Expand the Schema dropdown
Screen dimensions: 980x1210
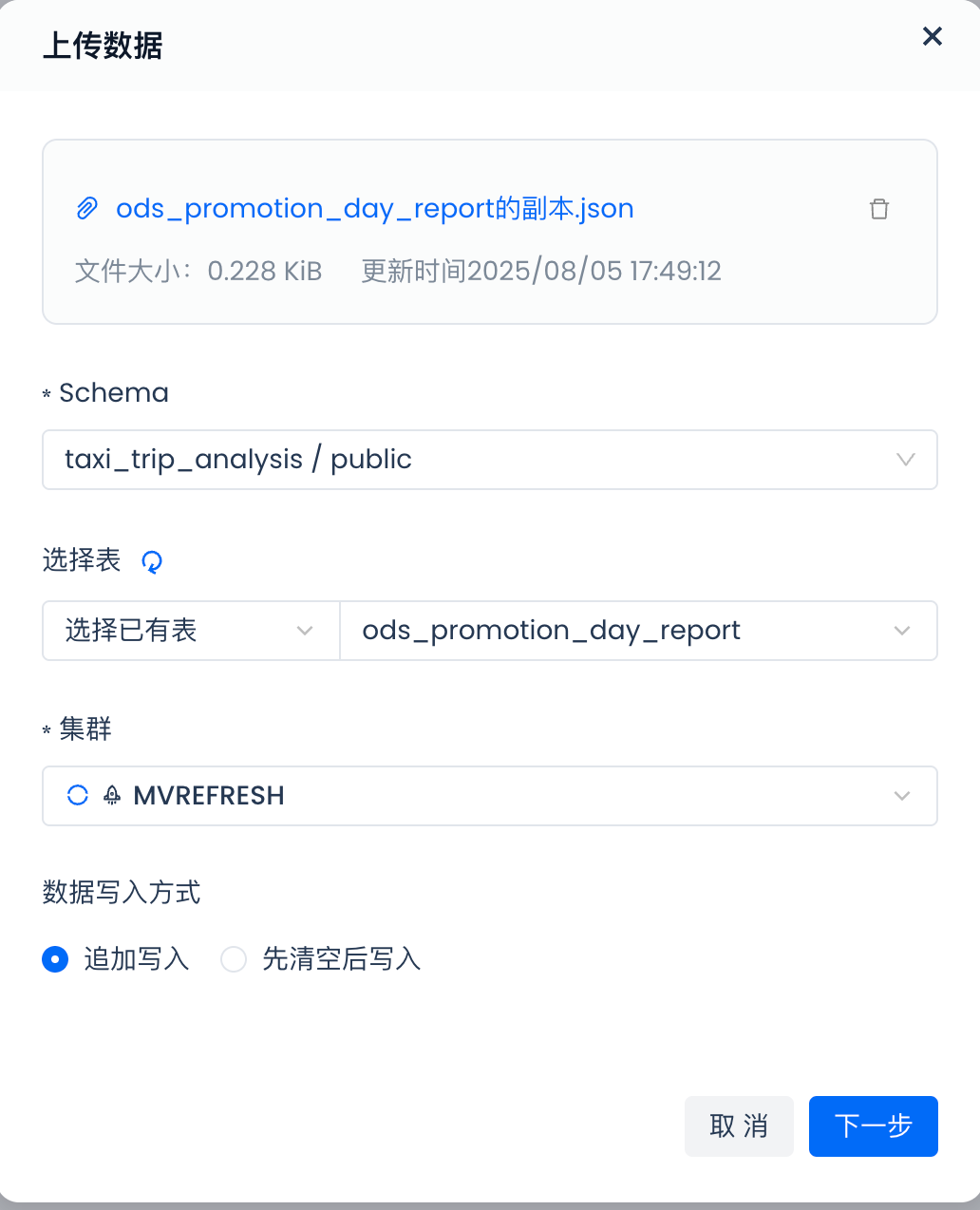point(489,460)
